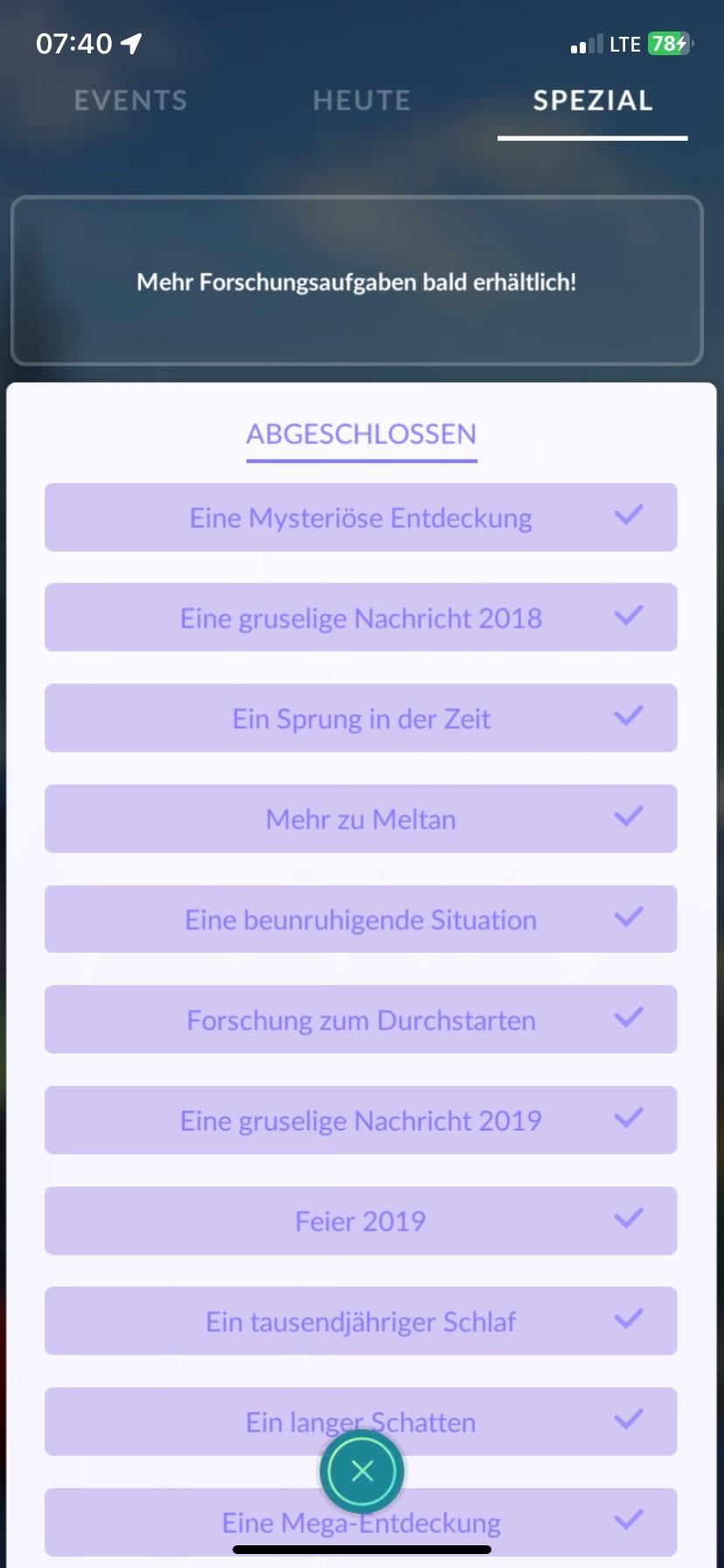The width and height of the screenshot is (724, 1568).
Task: Open the Feier 2019 research
Action: pos(361,1221)
